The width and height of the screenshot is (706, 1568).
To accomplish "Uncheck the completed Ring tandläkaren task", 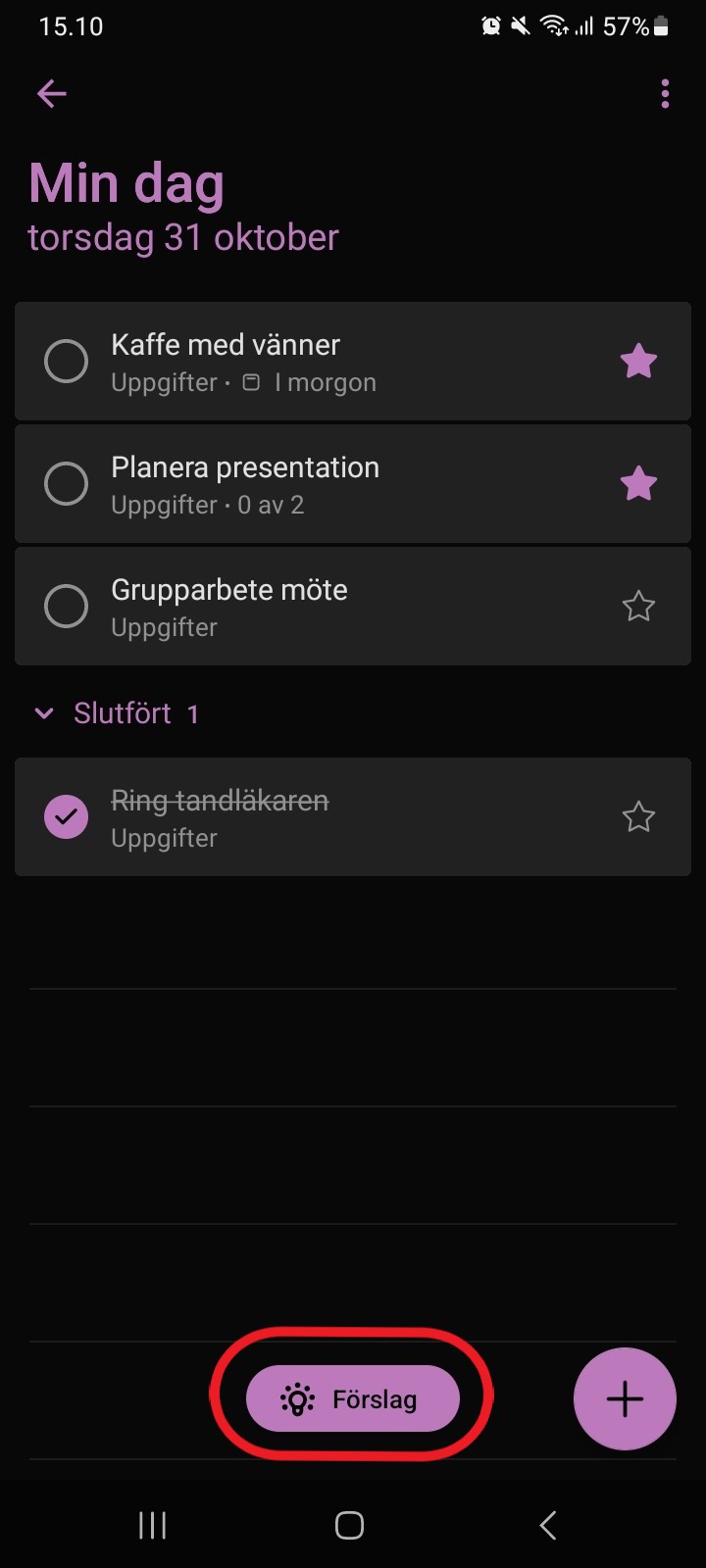I will [x=67, y=817].
